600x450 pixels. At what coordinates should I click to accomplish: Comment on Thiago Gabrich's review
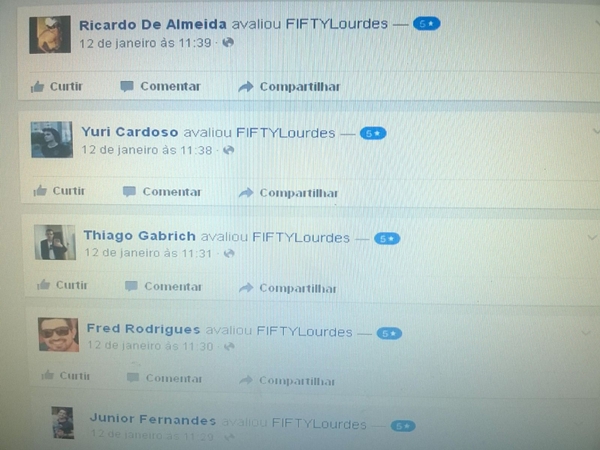(x=164, y=287)
